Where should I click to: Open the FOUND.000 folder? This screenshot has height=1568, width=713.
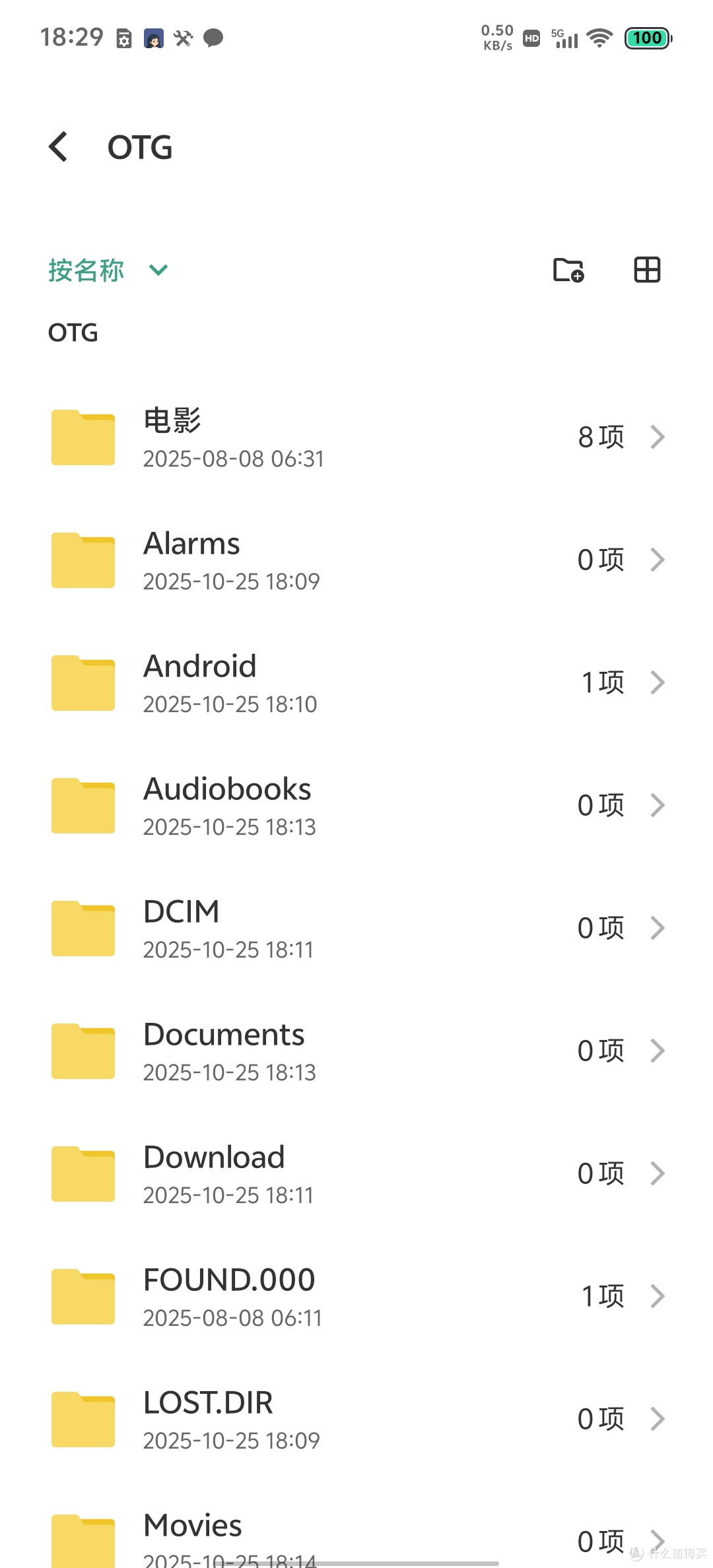[356, 1296]
